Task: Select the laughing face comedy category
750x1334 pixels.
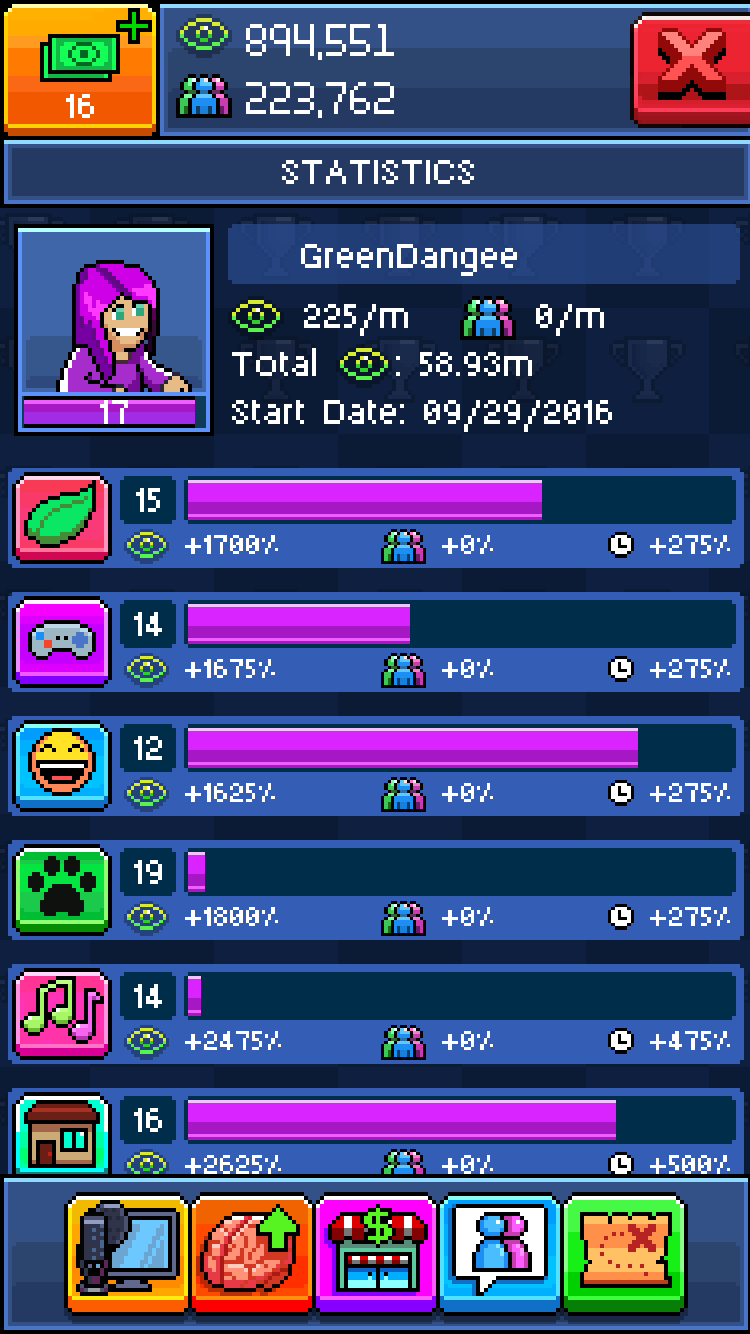Action: click(x=62, y=766)
